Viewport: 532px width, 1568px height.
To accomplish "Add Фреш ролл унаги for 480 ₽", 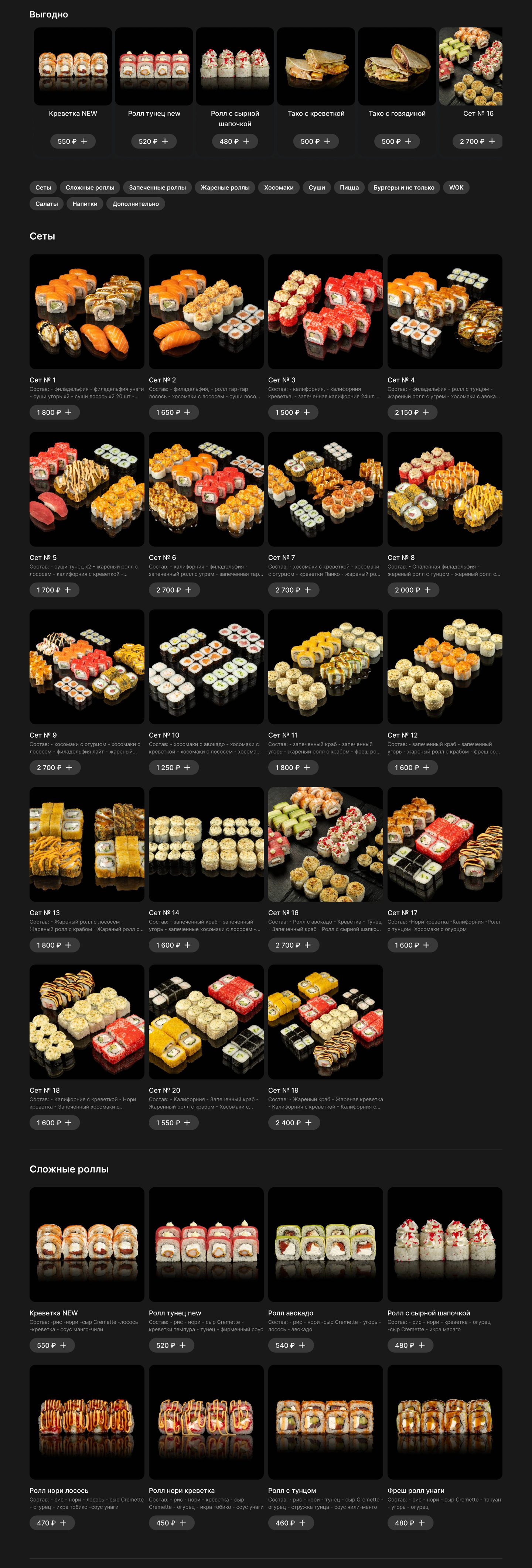I will click(x=409, y=1522).
